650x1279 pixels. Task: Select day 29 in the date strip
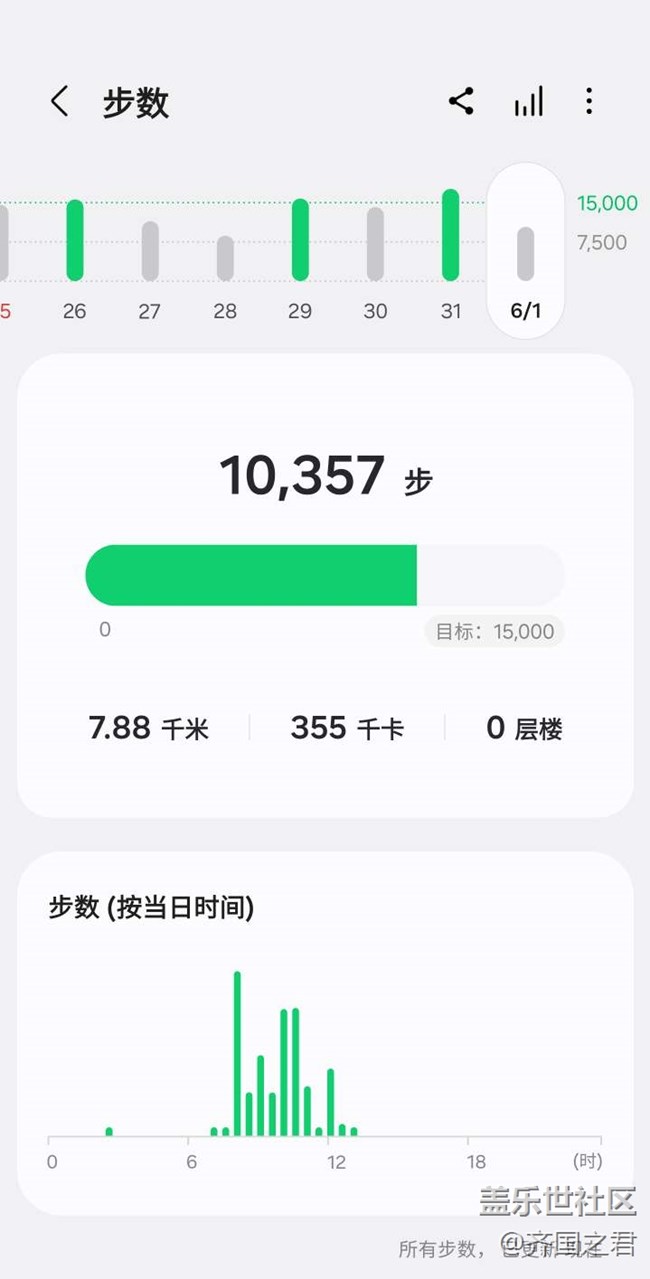click(300, 256)
